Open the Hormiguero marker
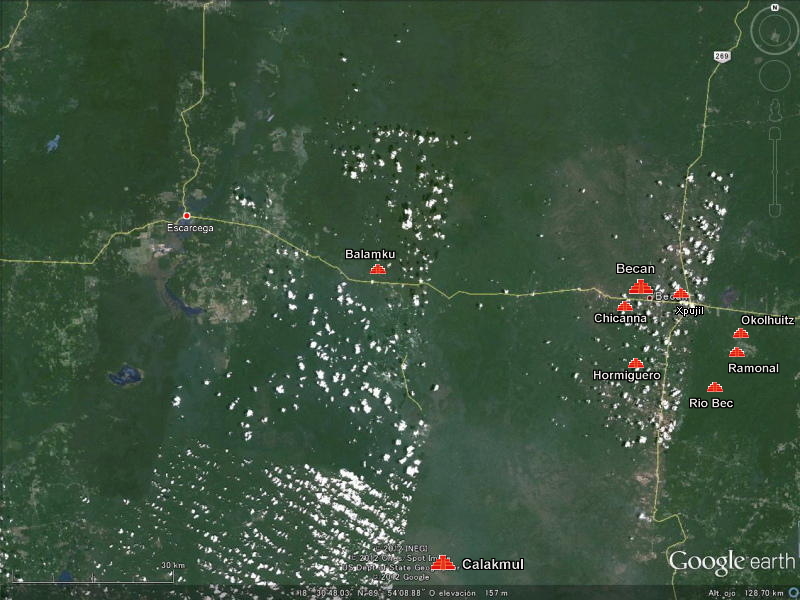Screen dimensions: 800x600 (636, 363)
